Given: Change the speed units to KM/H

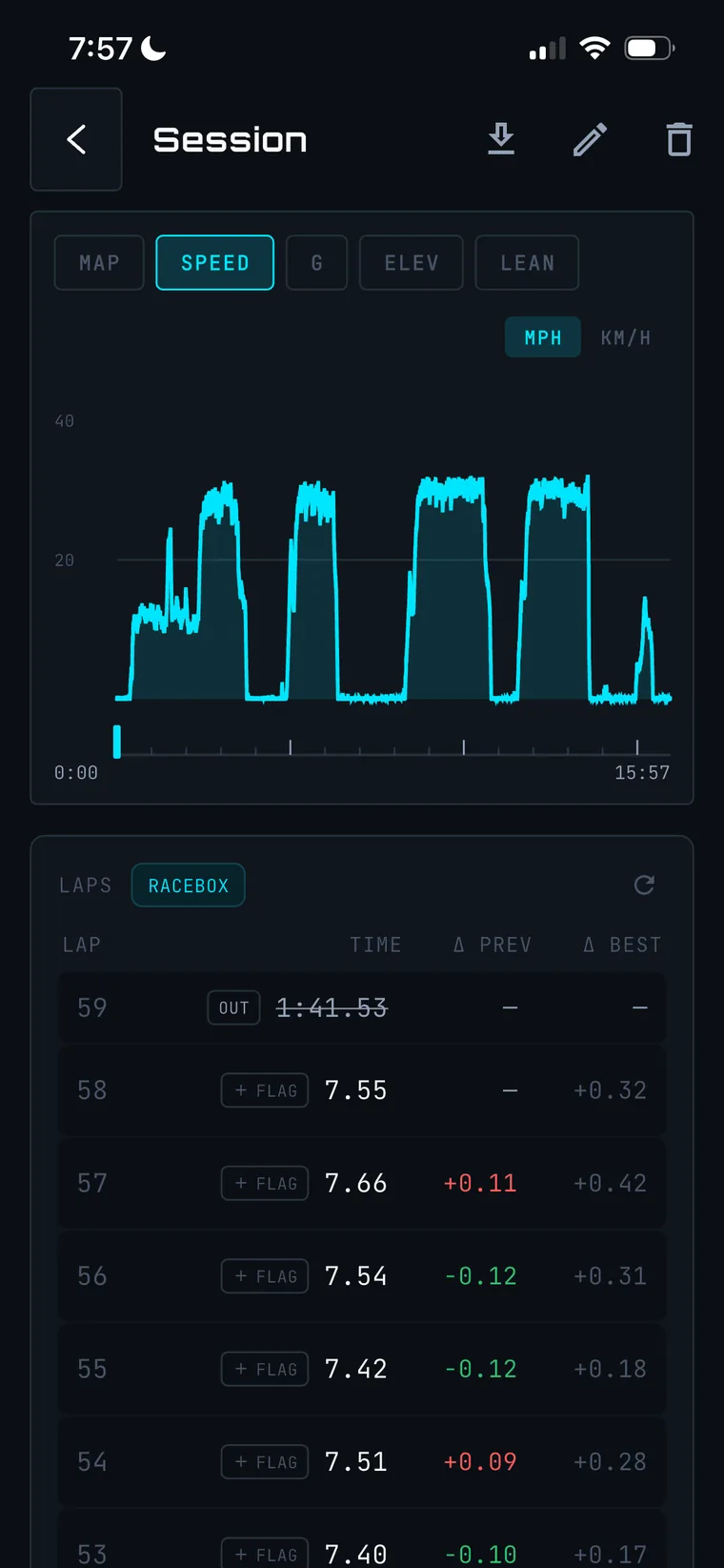Looking at the screenshot, I should coord(626,337).
